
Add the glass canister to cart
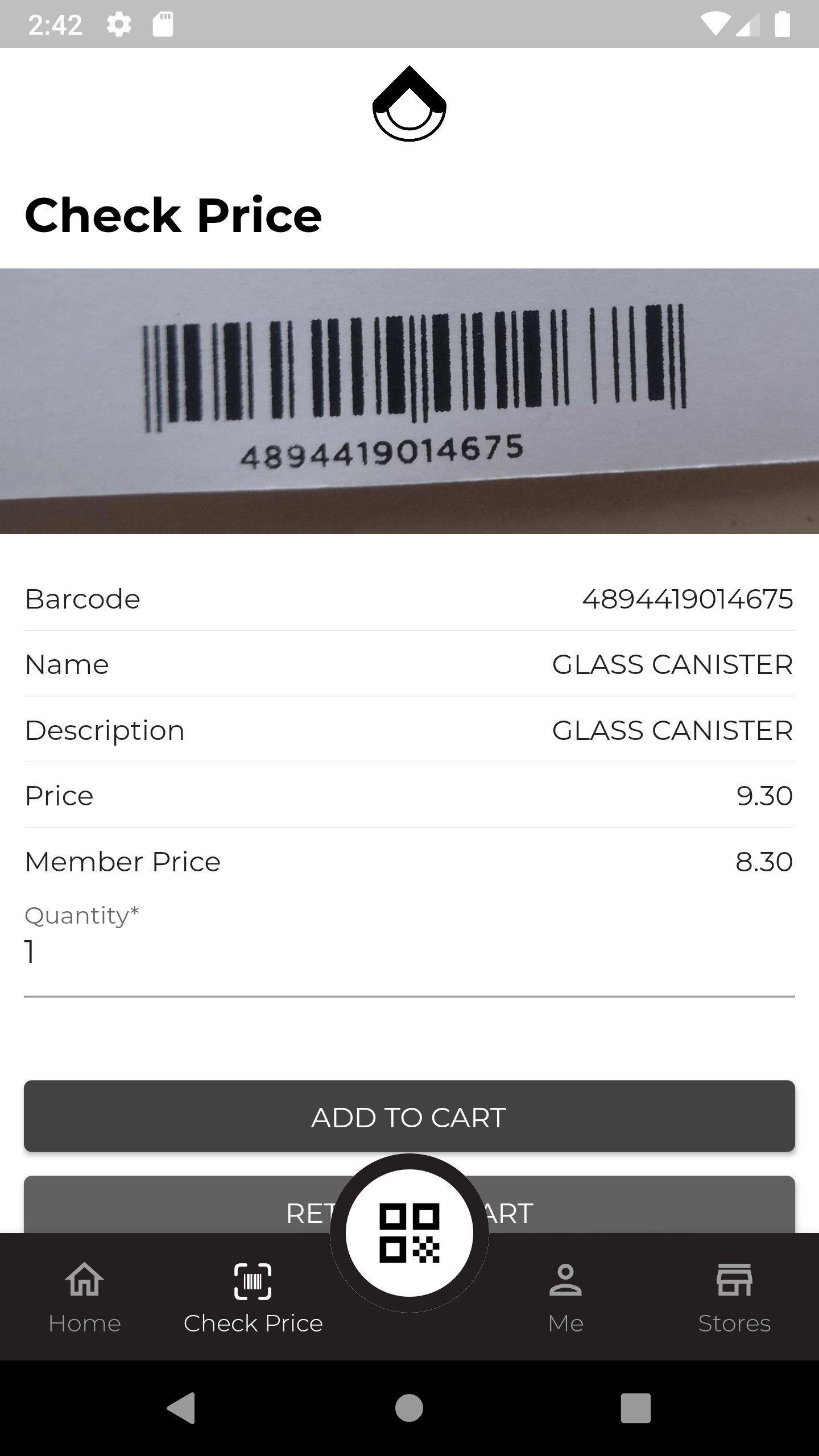pos(409,1116)
